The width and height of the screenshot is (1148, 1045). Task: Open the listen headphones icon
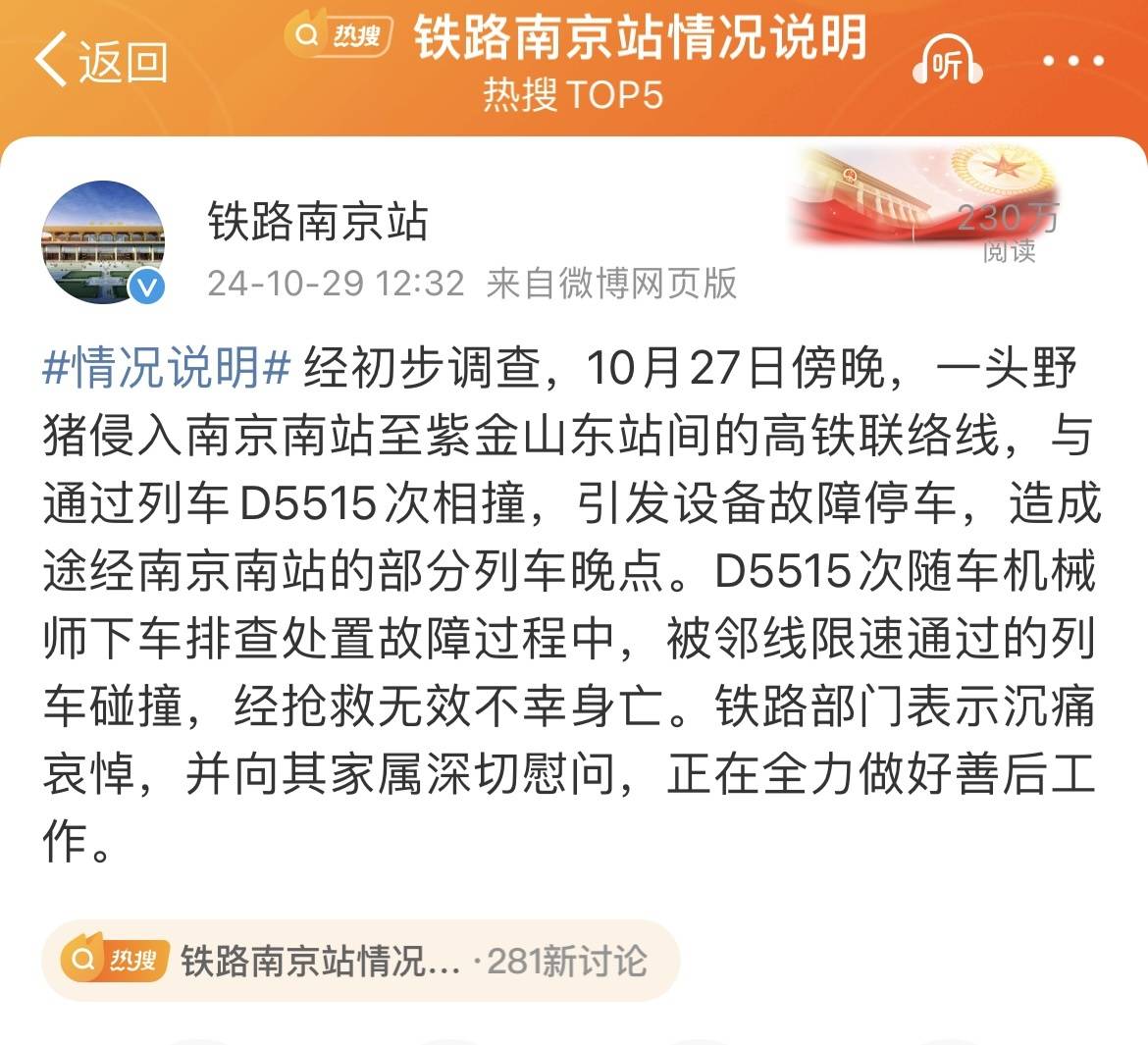click(946, 65)
